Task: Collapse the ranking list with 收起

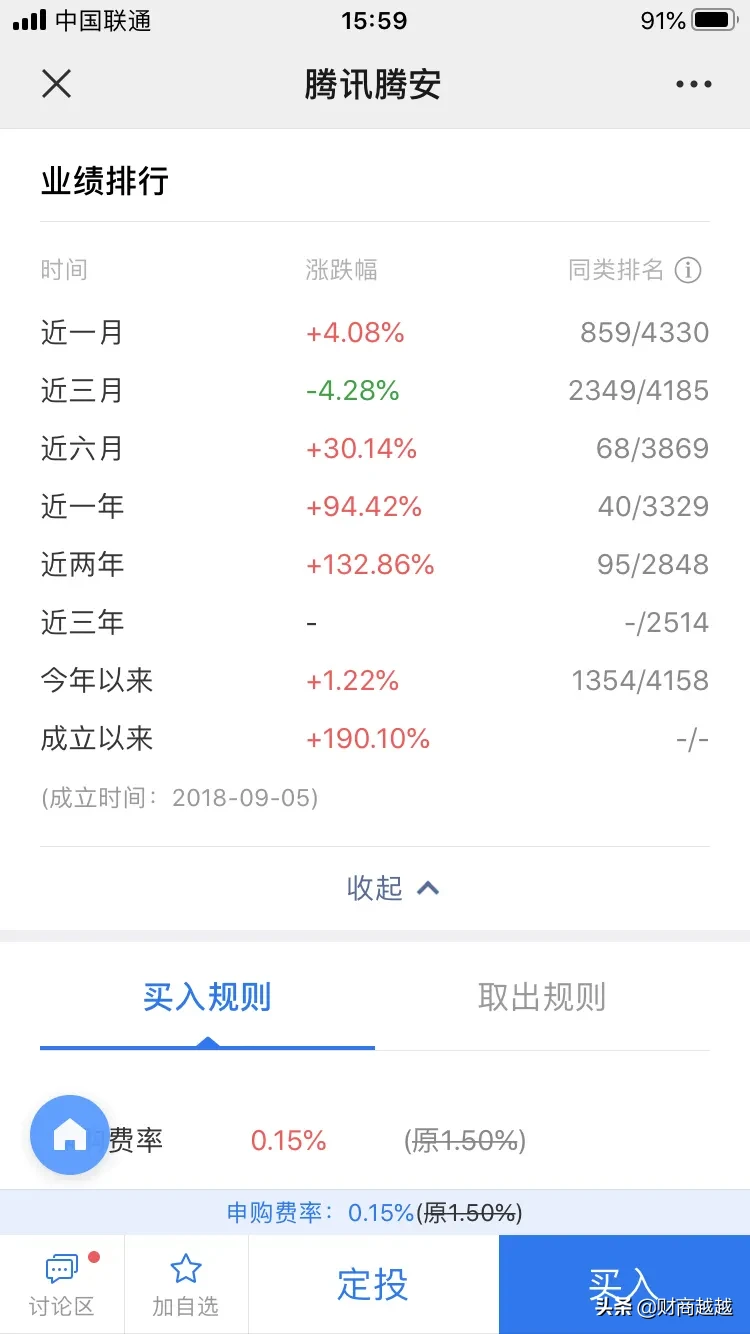Action: click(x=393, y=888)
